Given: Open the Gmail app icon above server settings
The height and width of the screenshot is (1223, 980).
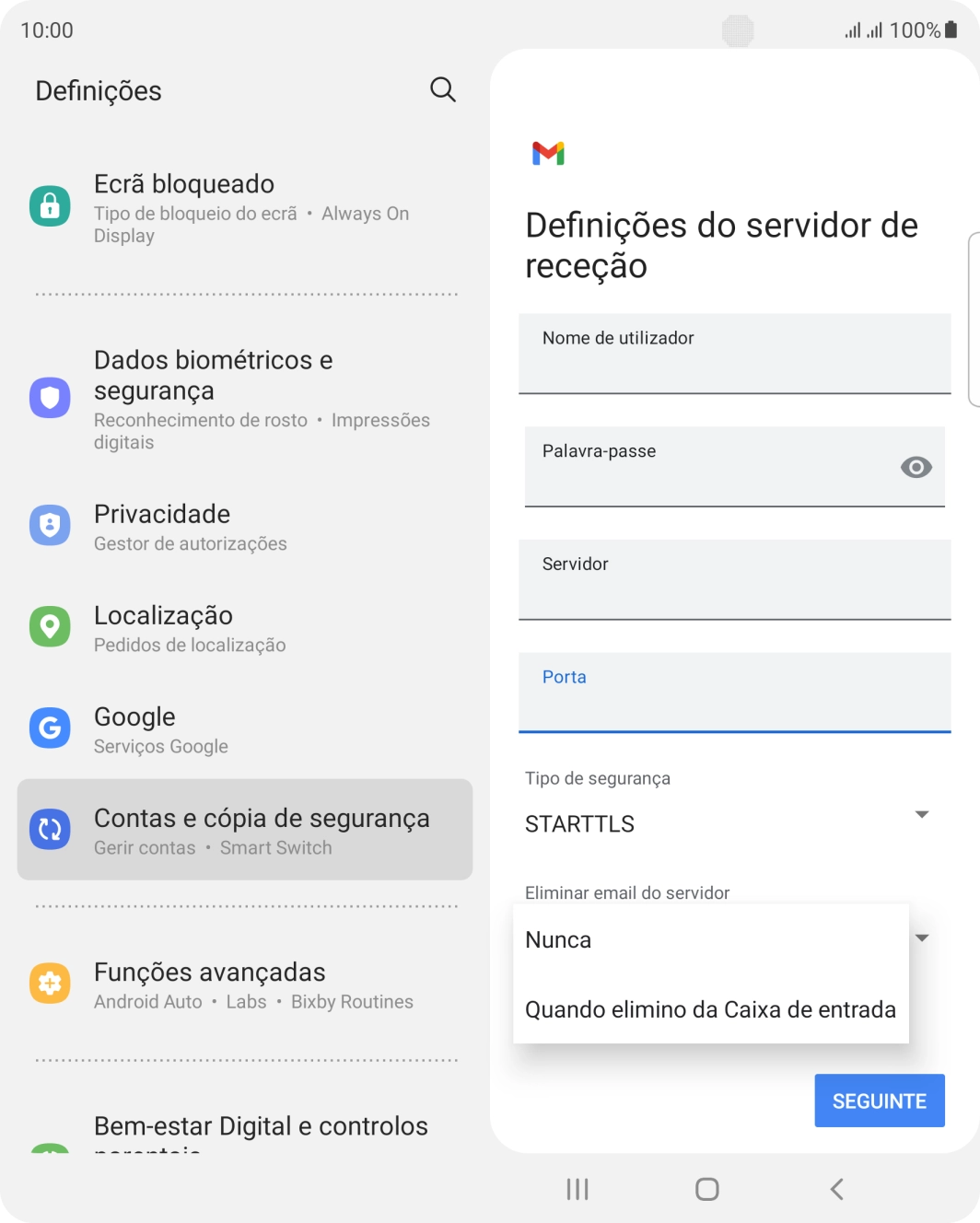Looking at the screenshot, I should [547, 154].
